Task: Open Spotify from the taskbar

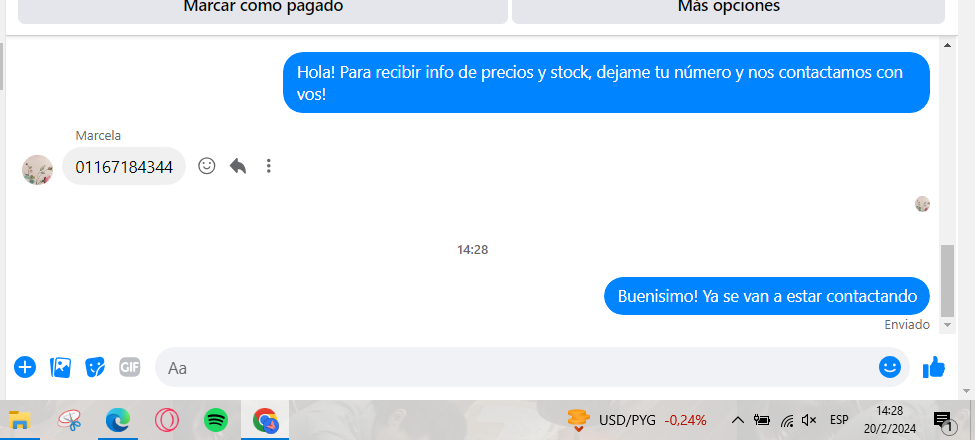Action: (x=215, y=420)
